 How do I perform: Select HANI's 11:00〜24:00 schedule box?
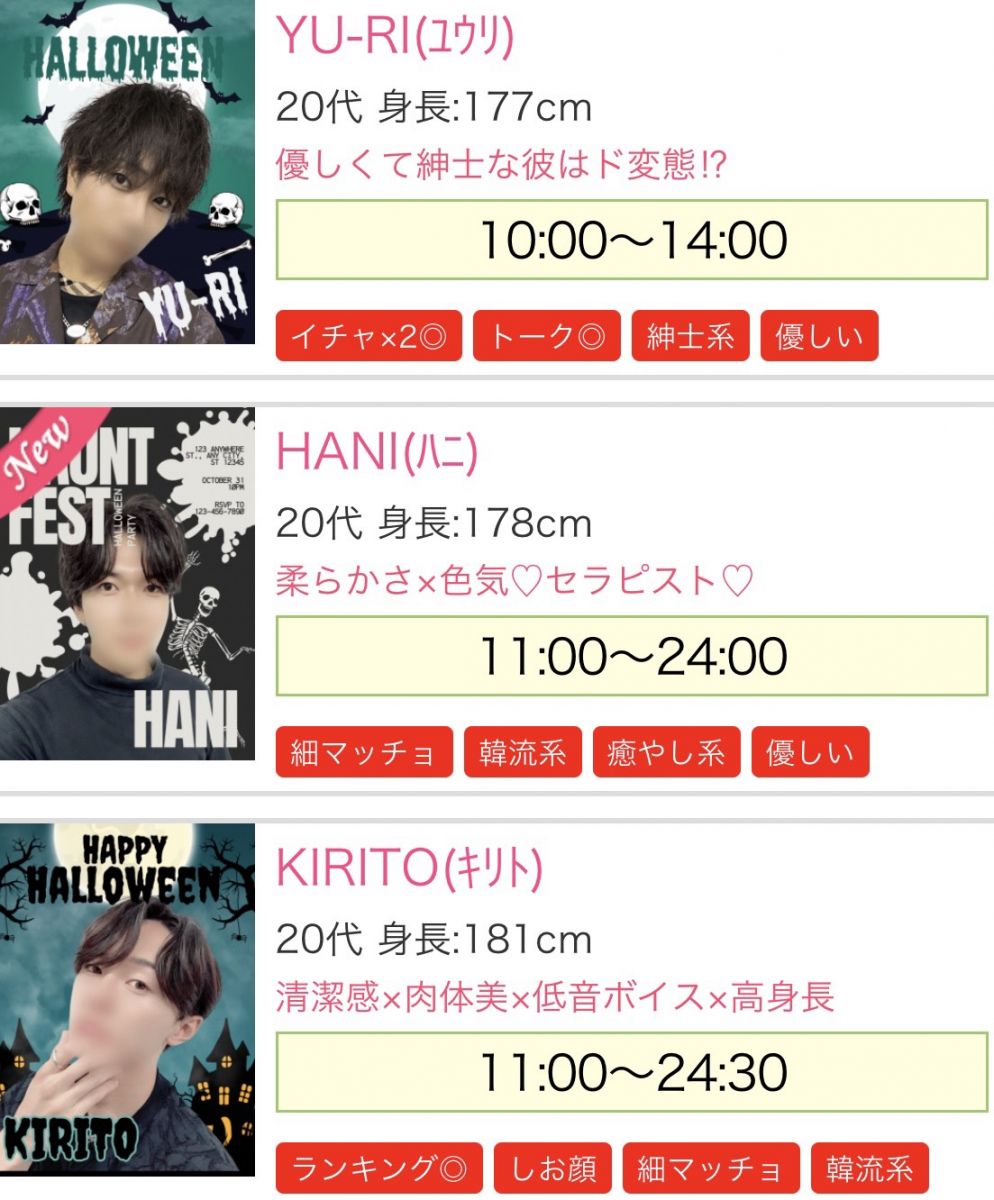[631, 656]
